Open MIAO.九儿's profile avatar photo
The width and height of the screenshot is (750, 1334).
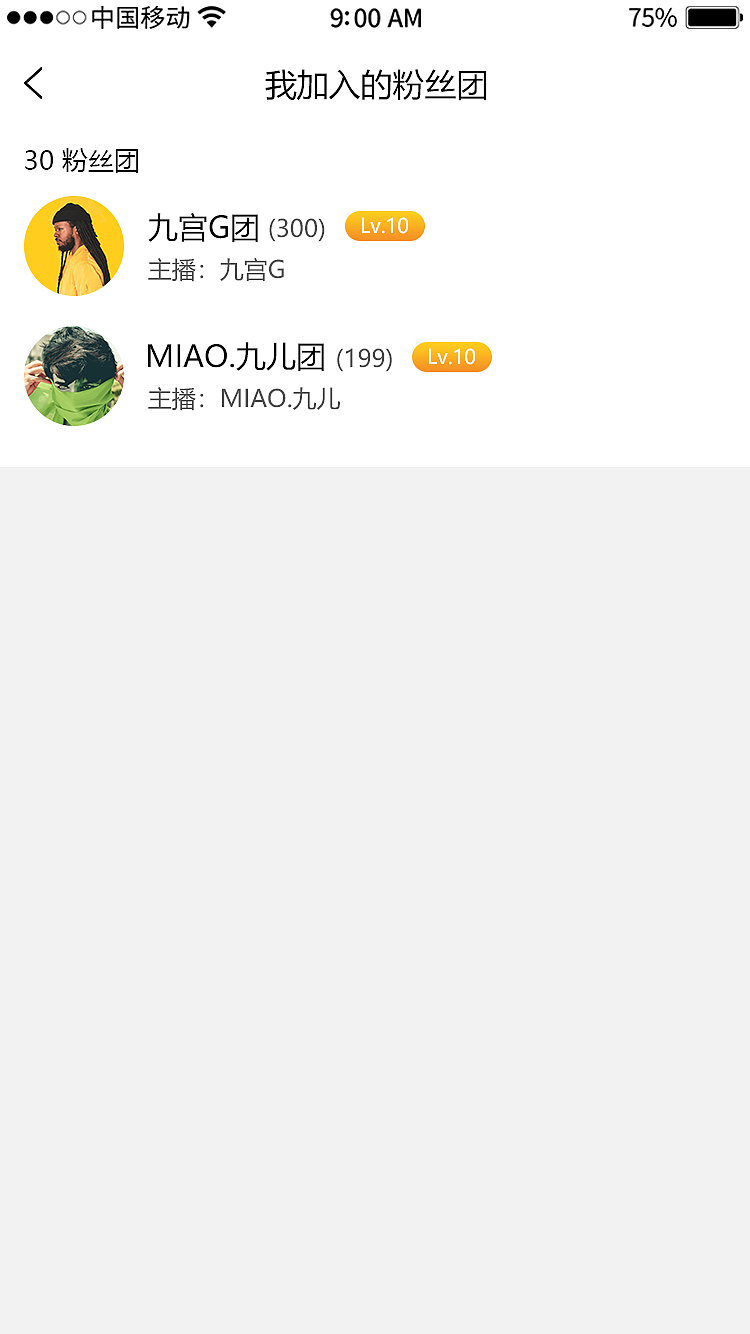(x=74, y=377)
